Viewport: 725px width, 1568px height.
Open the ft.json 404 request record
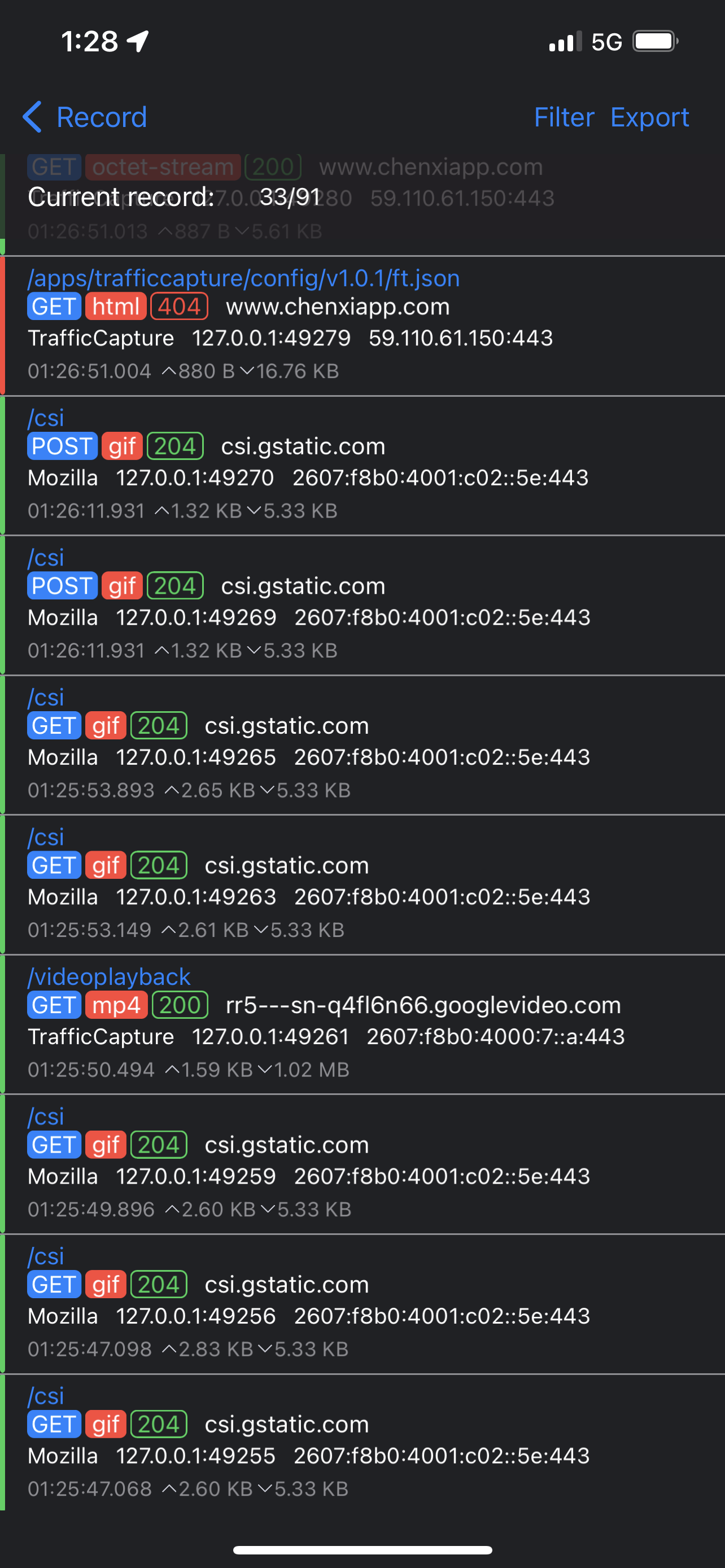363,325
